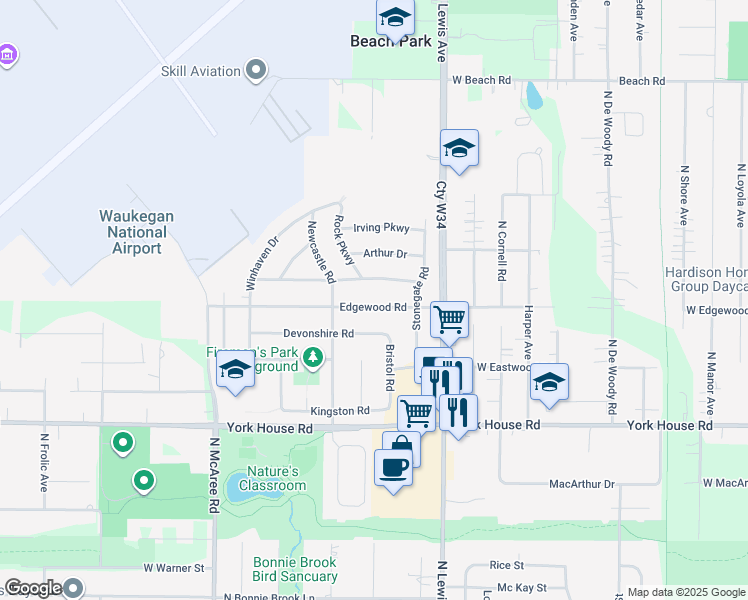This screenshot has height=600, width=748.
Task: Open the shopping cart marker near Kingston Rd
Action: [x=416, y=412]
